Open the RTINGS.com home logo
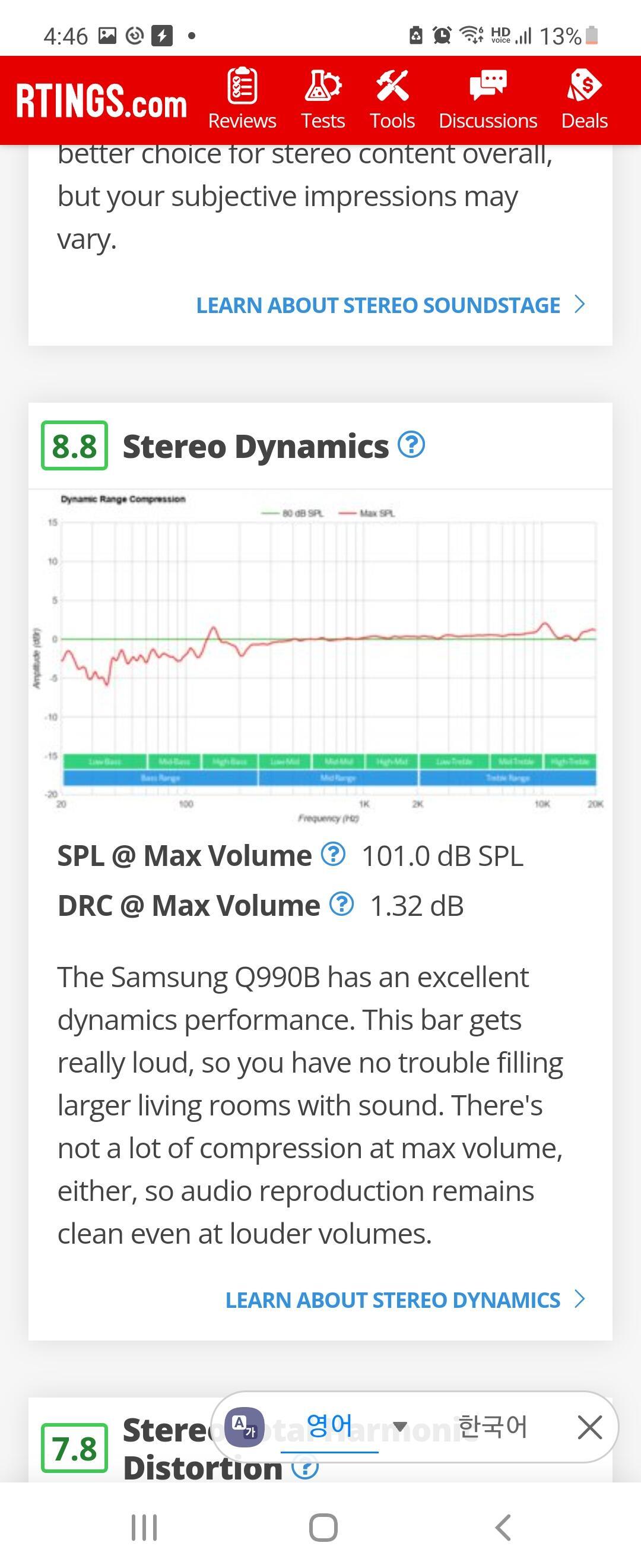Screen dimensions: 641x1568 (x=101, y=101)
